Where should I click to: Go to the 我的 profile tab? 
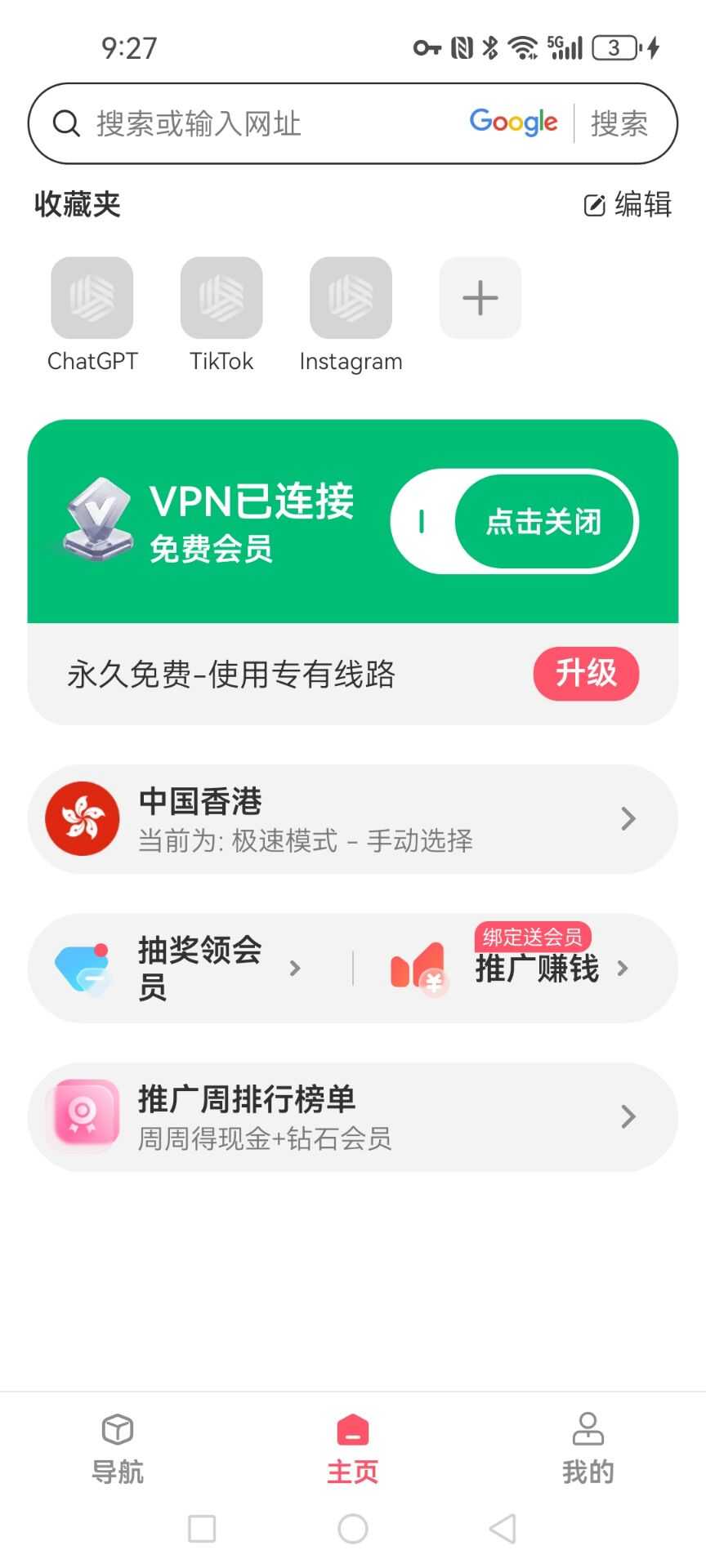click(588, 1449)
